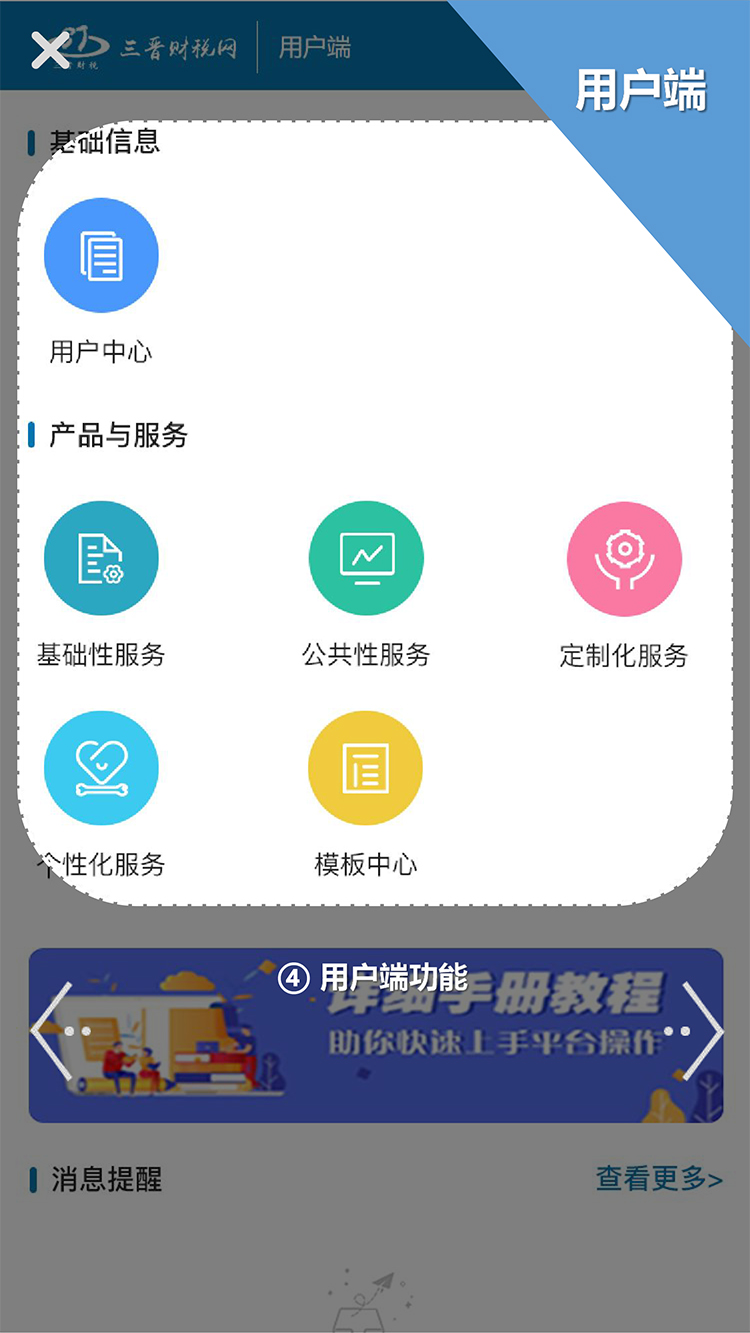The width and height of the screenshot is (750, 1333).
Task: Open 模板中心 template center
Action: click(366, 768)
